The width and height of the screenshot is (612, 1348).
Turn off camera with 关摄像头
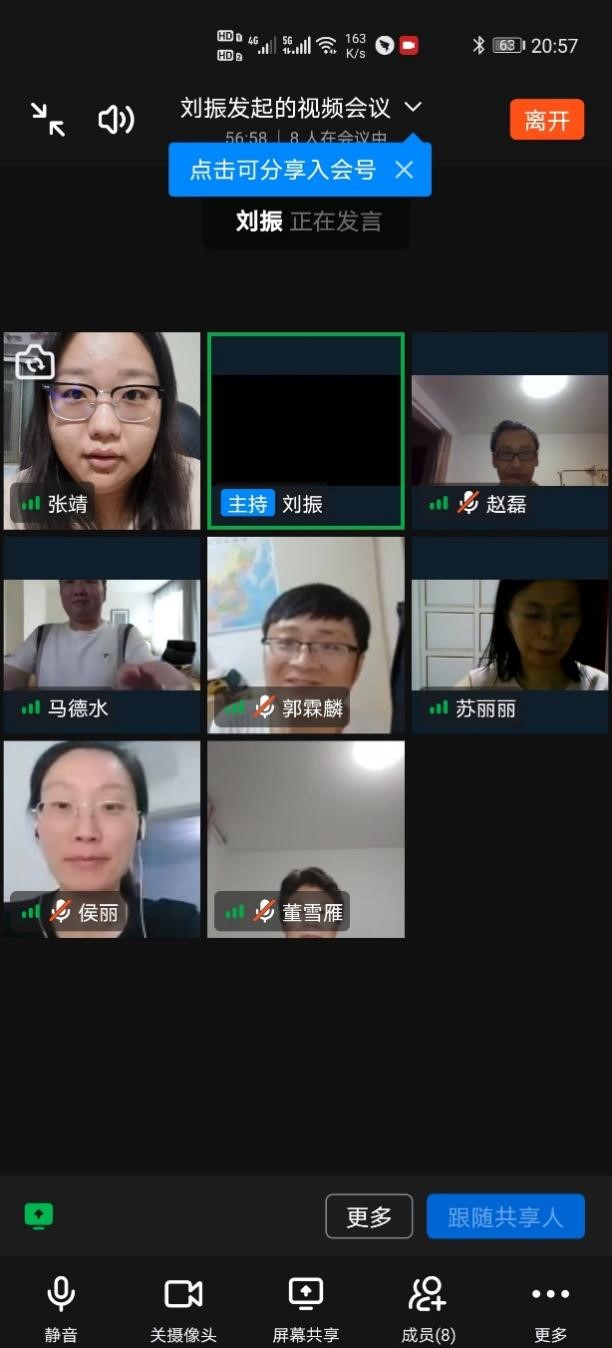click(183, 1307)
